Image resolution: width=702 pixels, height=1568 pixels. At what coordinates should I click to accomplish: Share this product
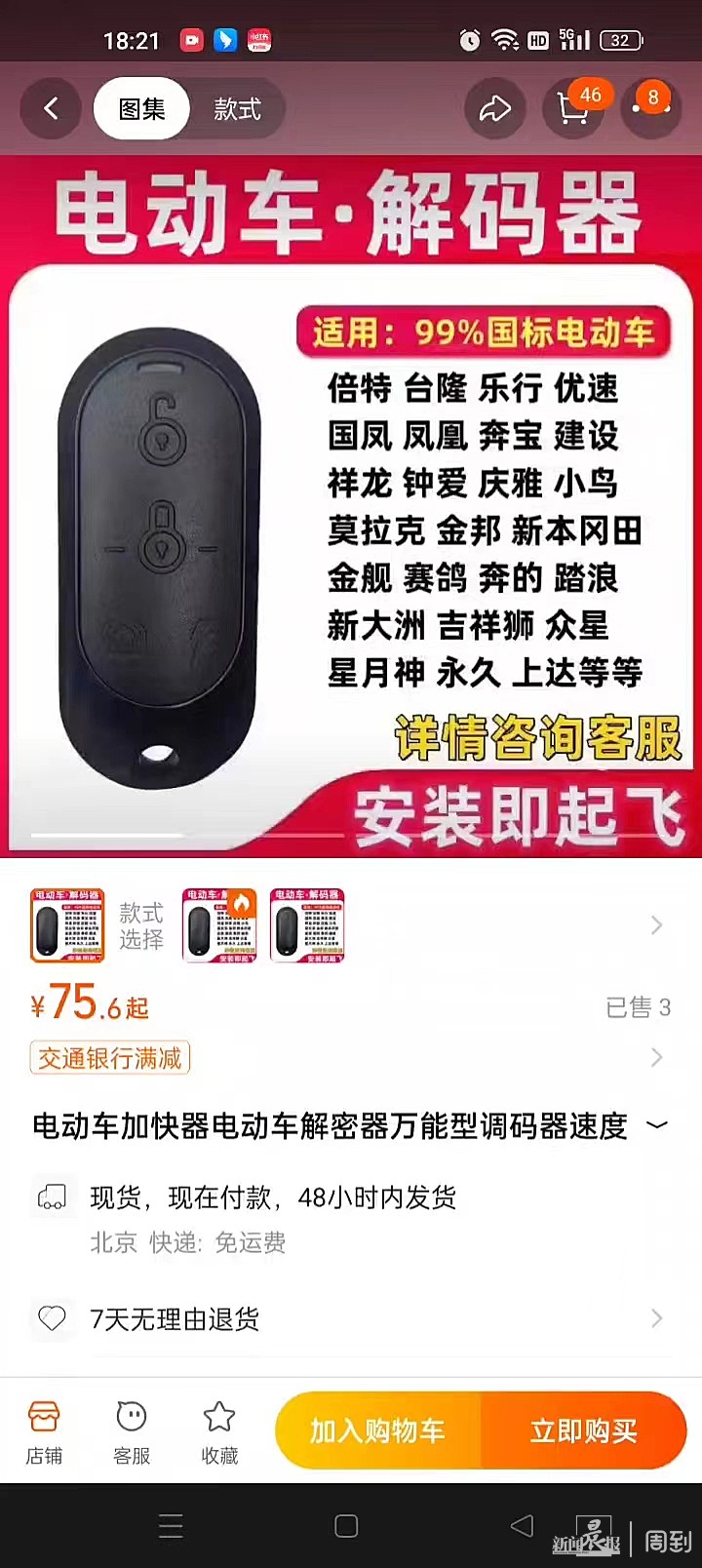[494, 108]
